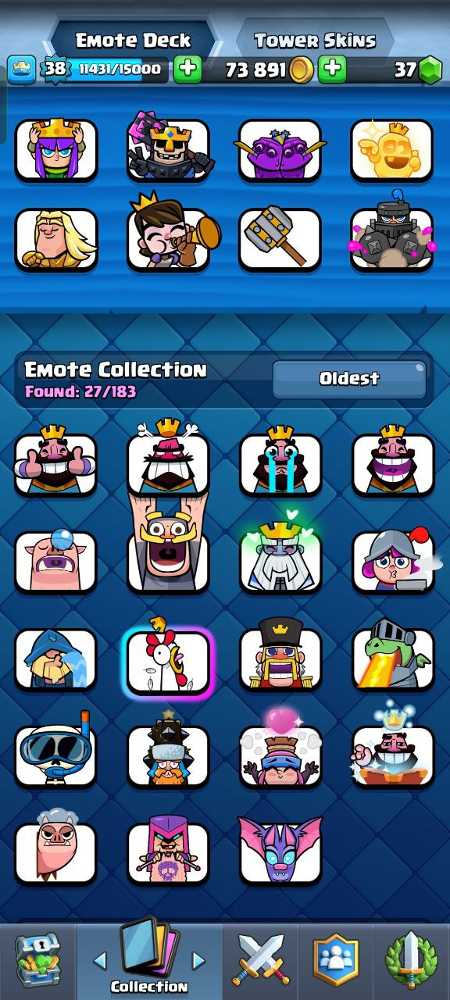Go to the Battle crossed-swords tab
Viewport: 450px width, 1000px height.
point(260,961)
